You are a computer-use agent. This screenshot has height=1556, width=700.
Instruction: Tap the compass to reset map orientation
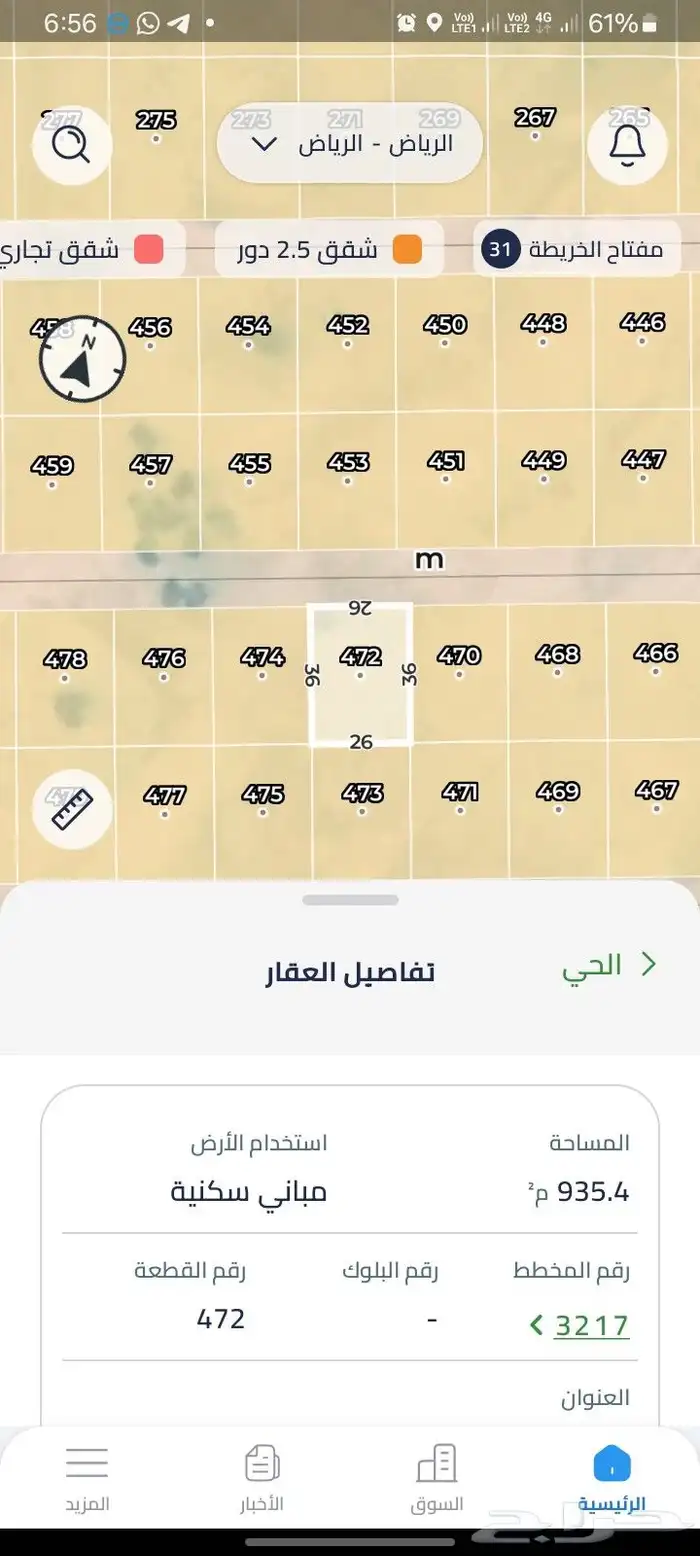coord(83,358)
